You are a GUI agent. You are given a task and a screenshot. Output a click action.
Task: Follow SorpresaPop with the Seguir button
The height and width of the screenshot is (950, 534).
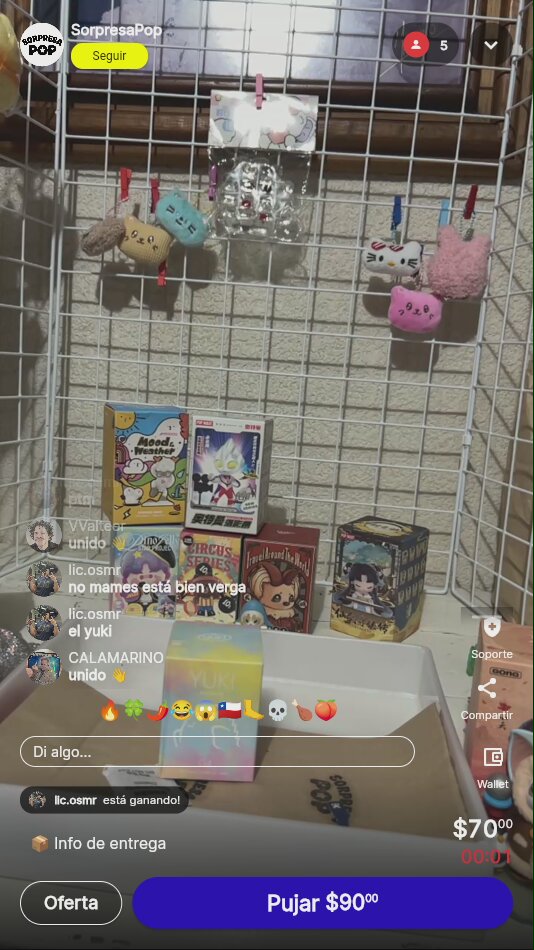[109, 56]
